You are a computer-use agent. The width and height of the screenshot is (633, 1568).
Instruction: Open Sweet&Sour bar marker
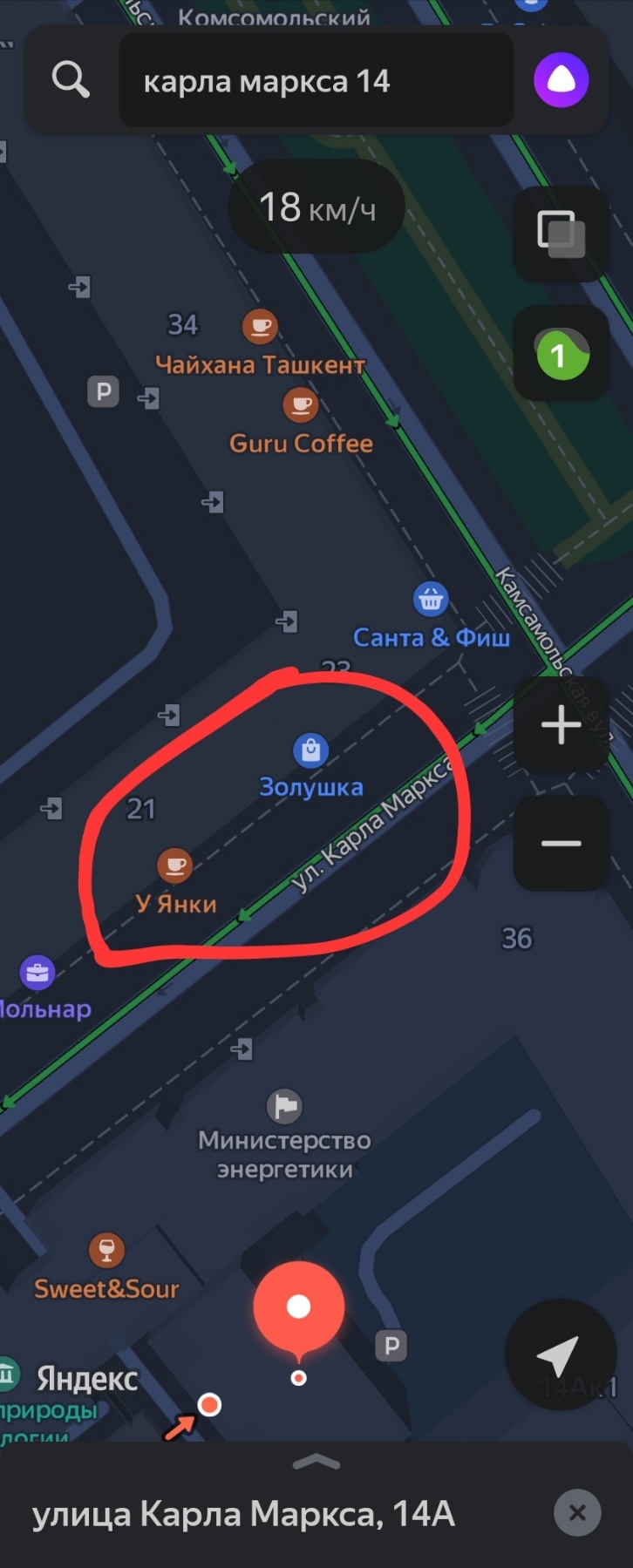click(107, 1251)
